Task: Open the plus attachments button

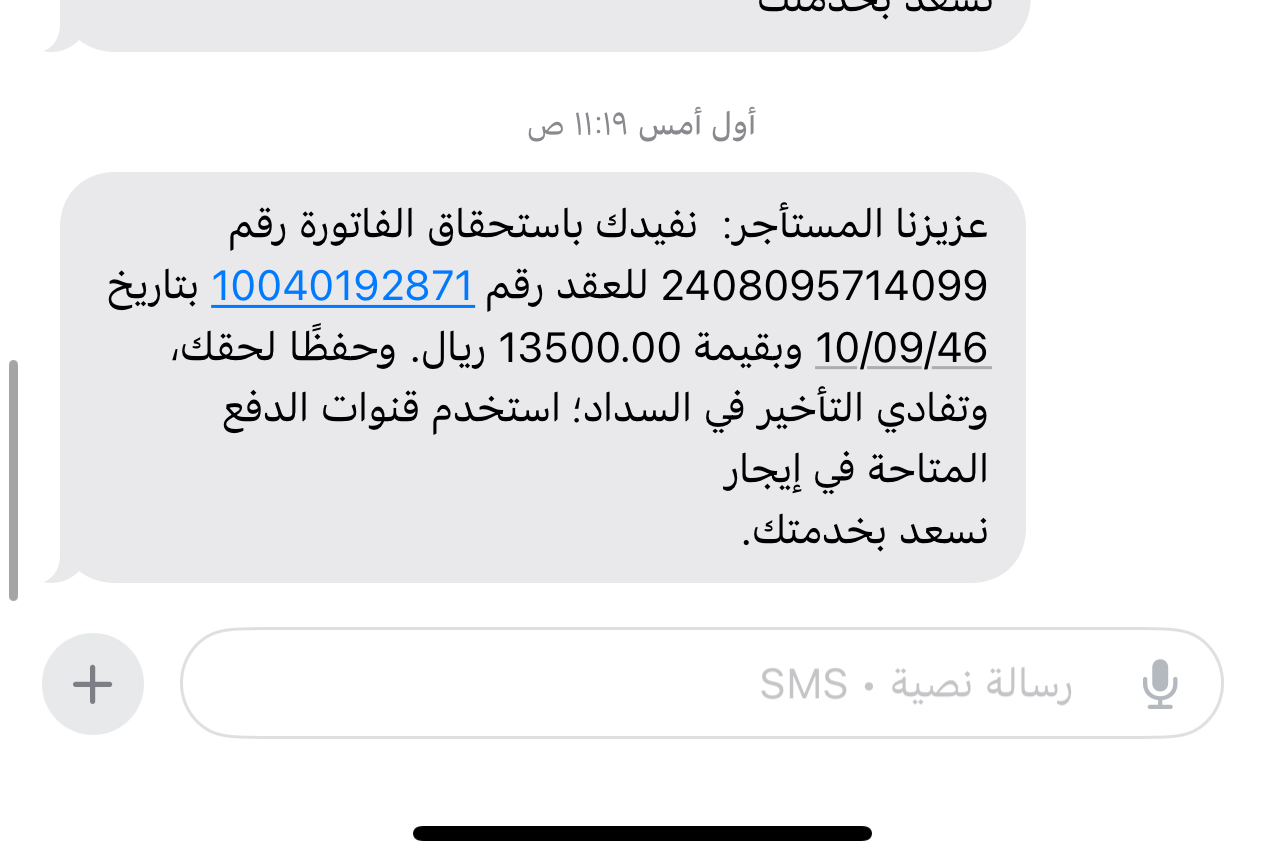Action: (x=93, y=684)
